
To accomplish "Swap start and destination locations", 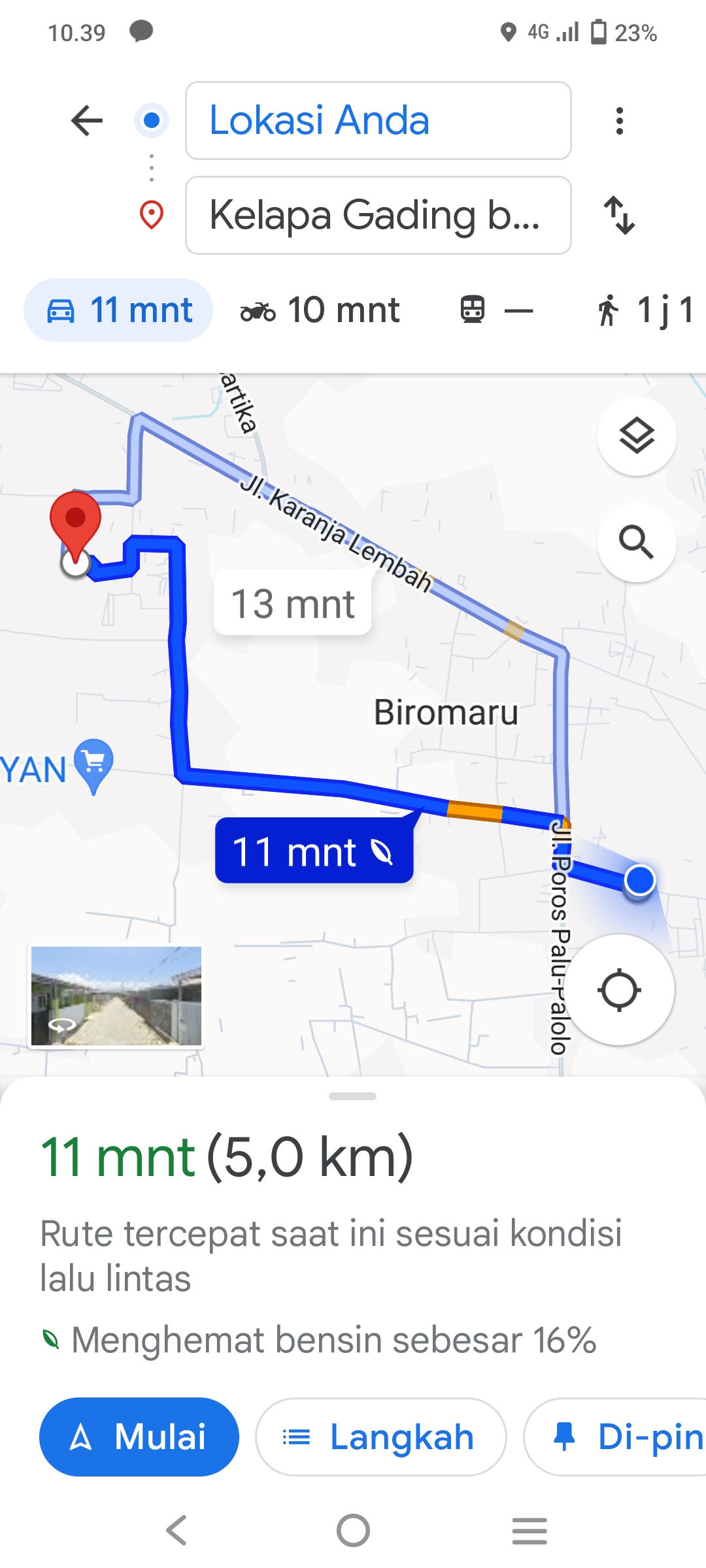I will [620, 215].
